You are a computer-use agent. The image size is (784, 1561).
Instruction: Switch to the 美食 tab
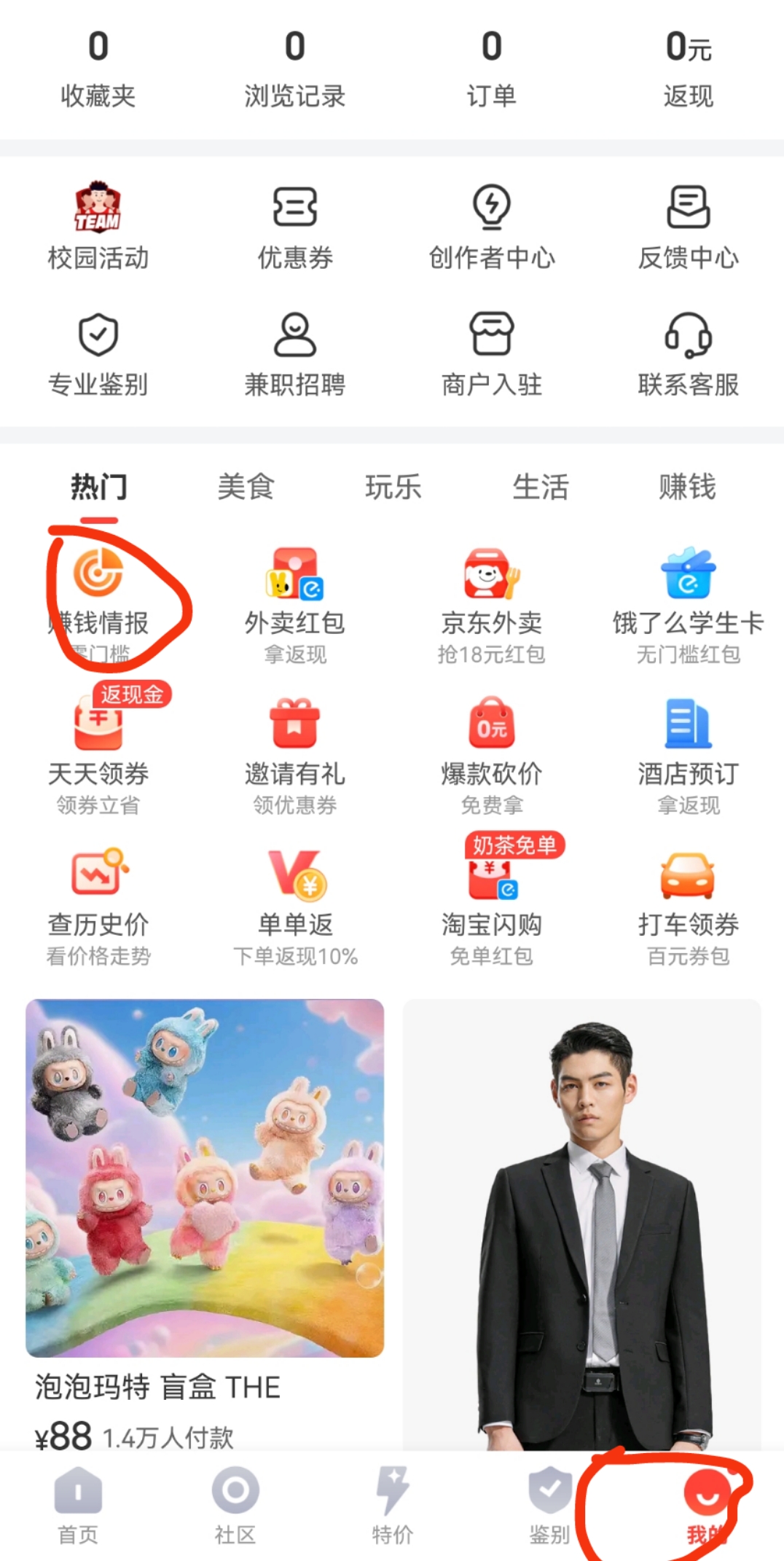coord(246,487)
